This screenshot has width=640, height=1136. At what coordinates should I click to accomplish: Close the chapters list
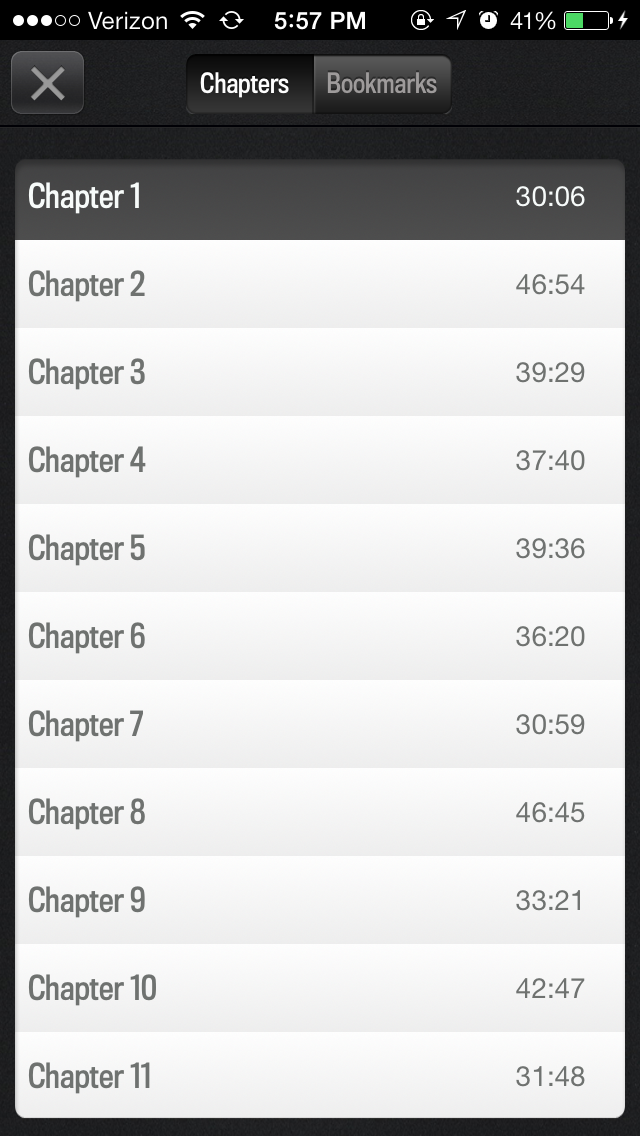click(x=48, y=83)
